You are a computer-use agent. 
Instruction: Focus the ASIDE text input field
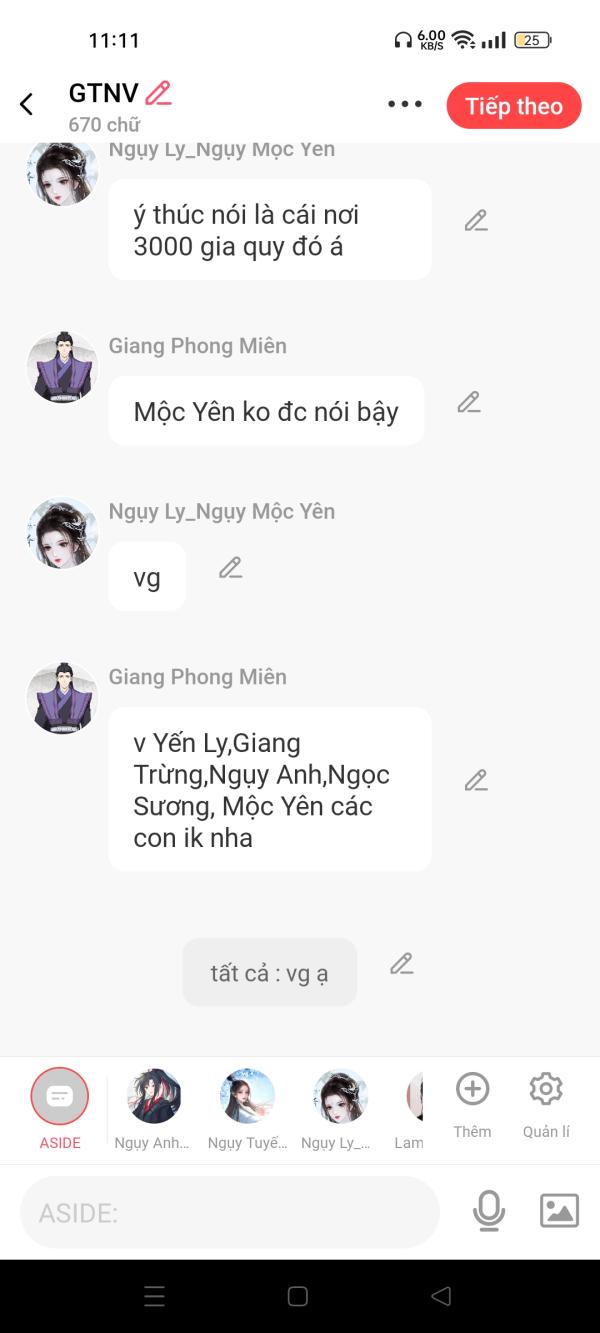click(x=230, y=1212)
